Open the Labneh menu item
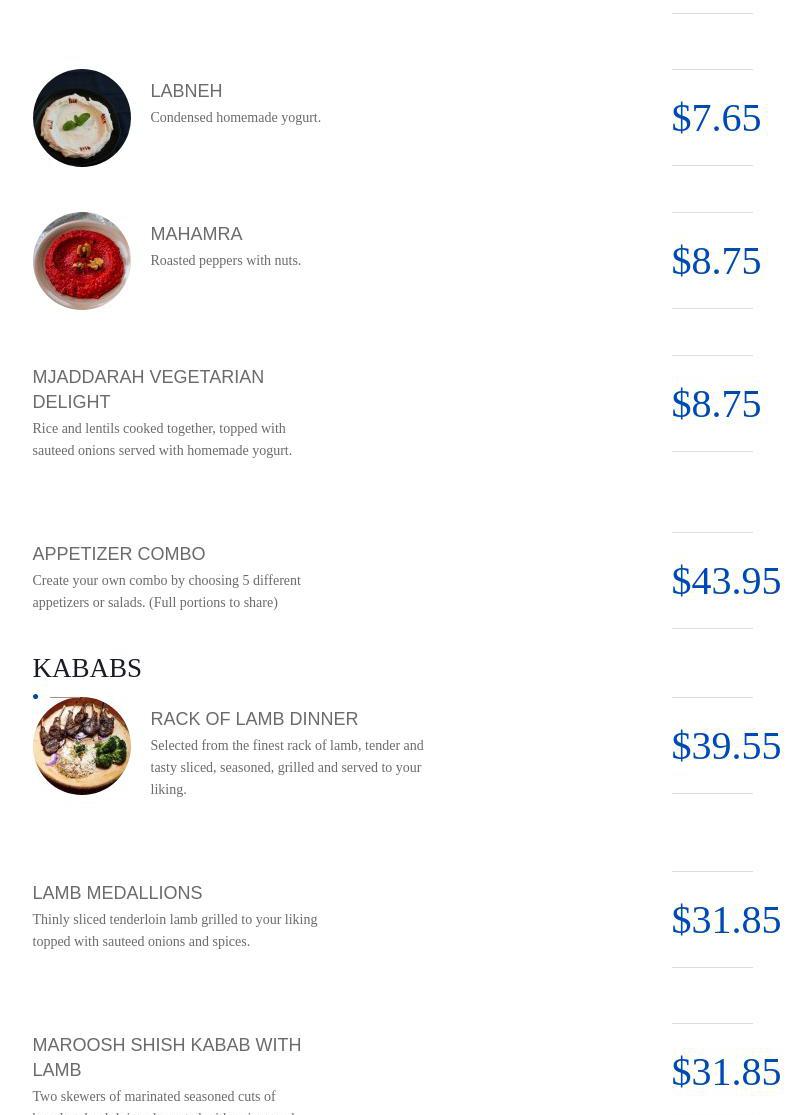The height and width of the screenshot is (1115, 785). pyautogui.click(x=186, y=91)
